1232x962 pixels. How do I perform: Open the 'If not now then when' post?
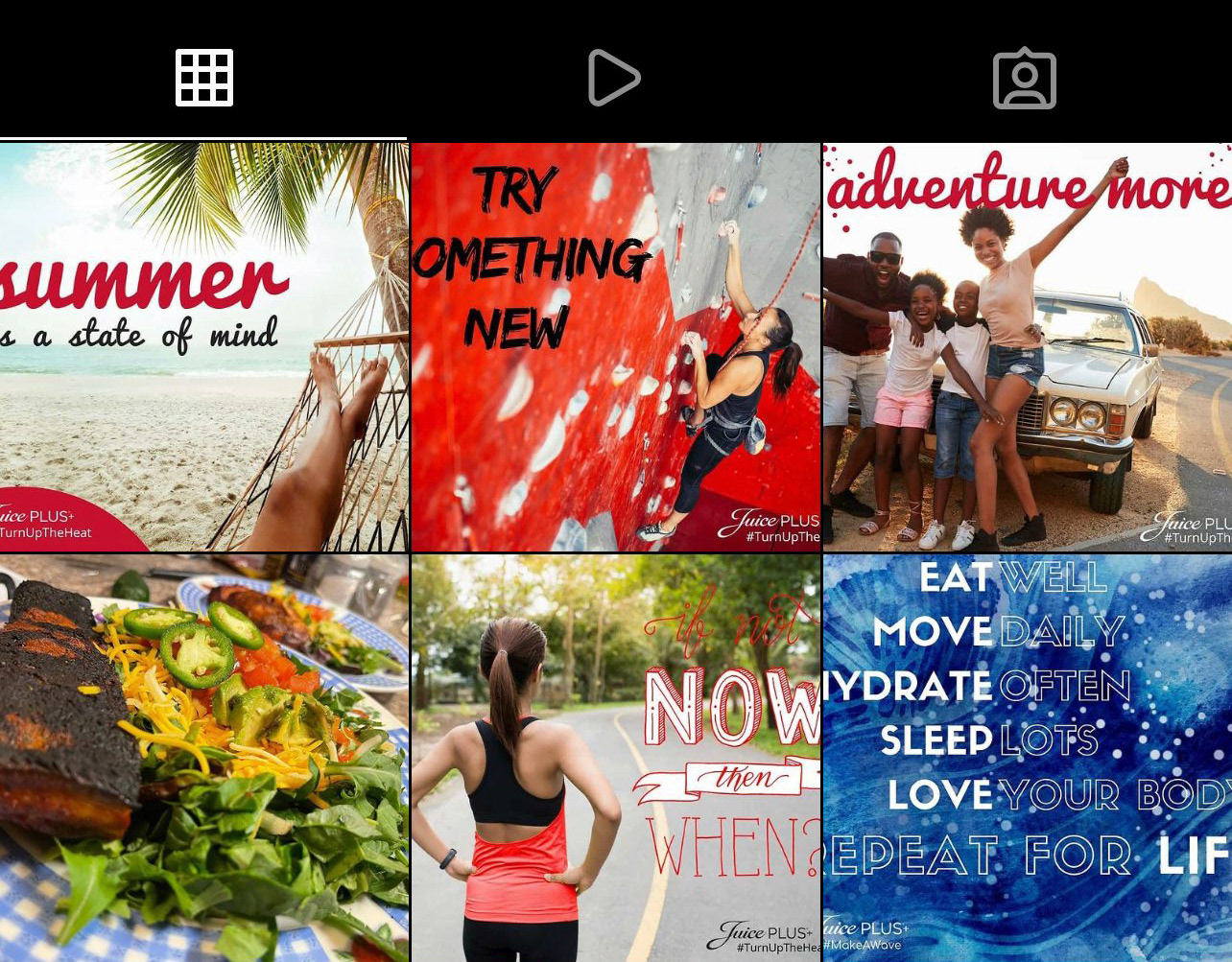[615, 758]
